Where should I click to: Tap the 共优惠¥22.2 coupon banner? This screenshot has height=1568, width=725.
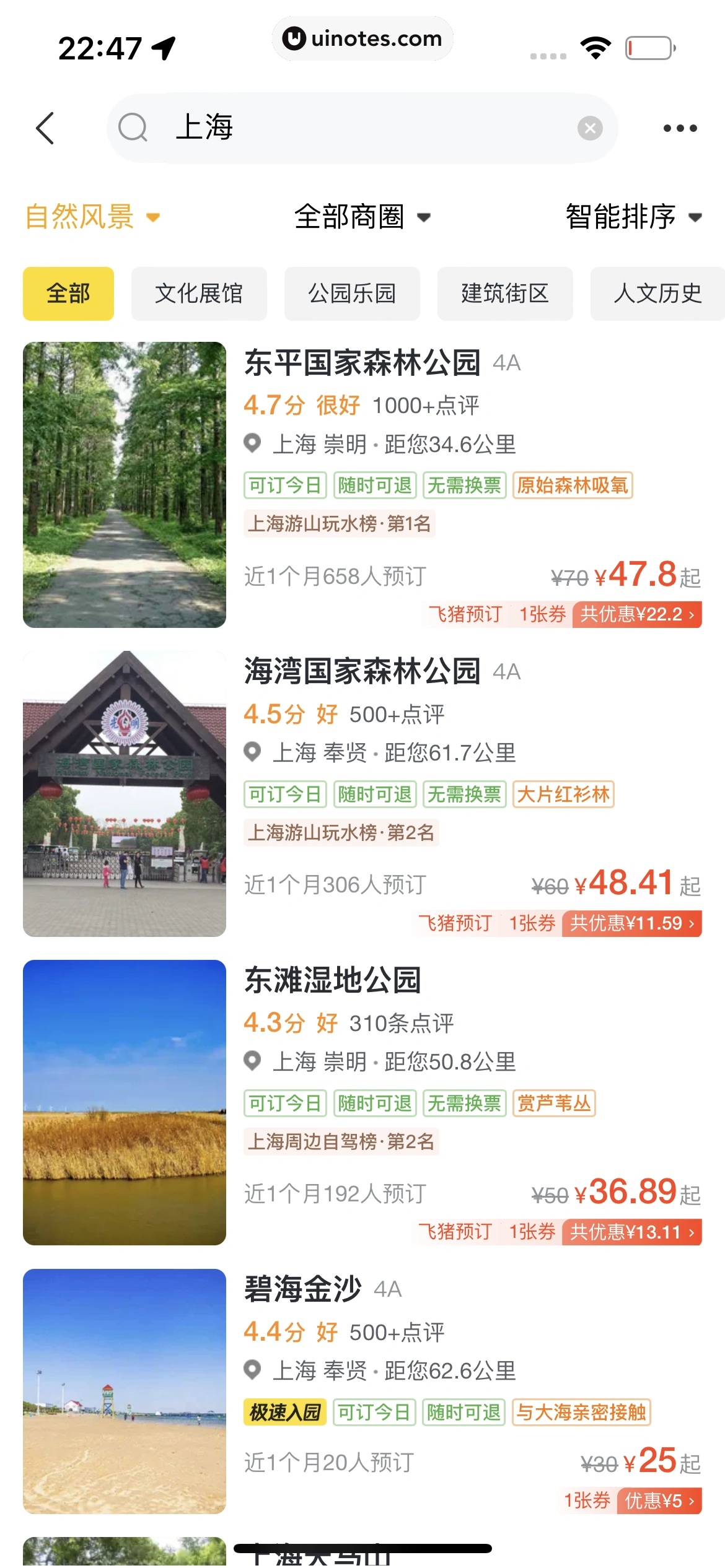(636, 614)
